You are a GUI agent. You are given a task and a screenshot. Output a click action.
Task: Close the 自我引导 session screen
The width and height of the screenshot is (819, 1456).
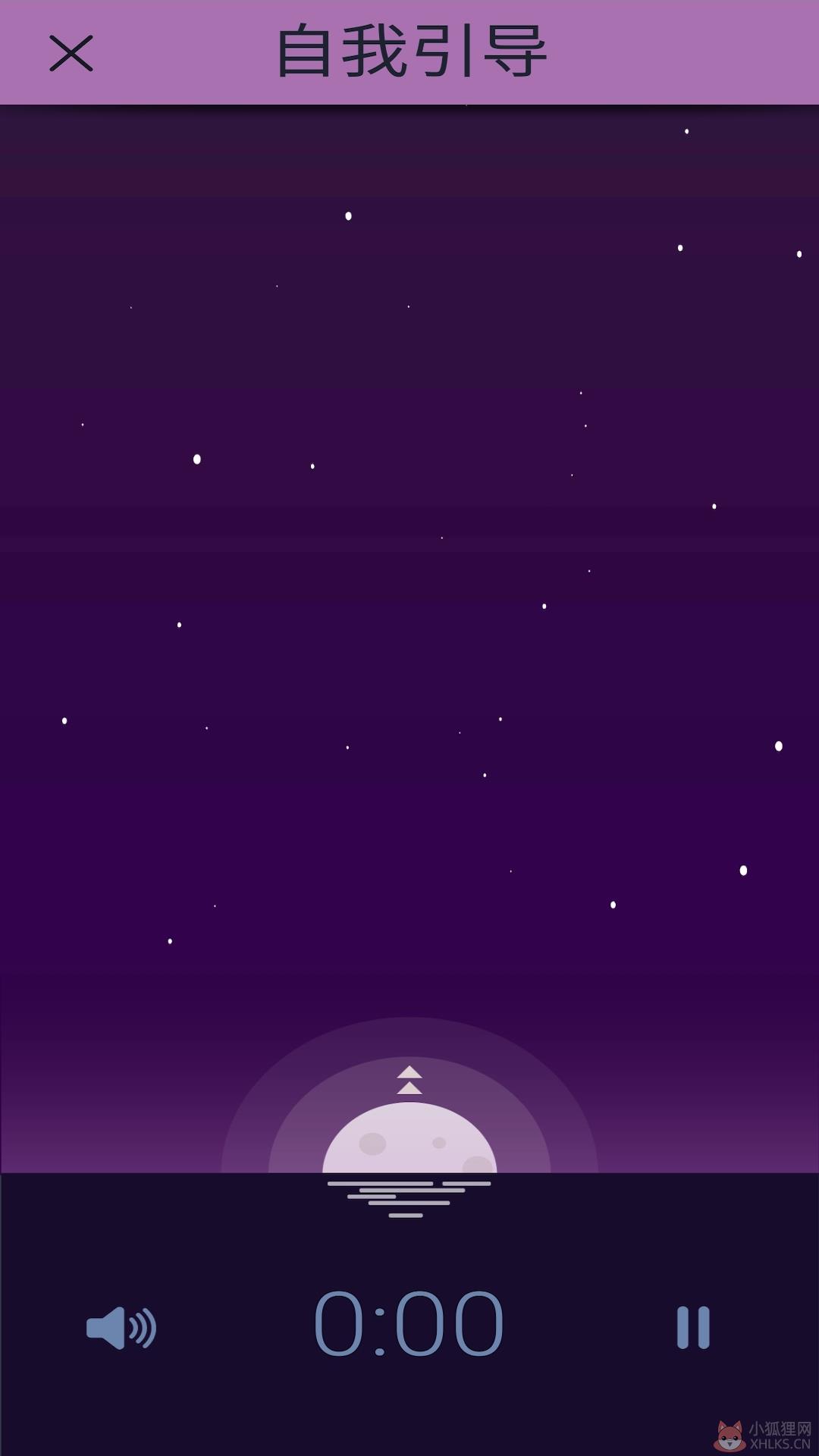click(x=71, y=53)
